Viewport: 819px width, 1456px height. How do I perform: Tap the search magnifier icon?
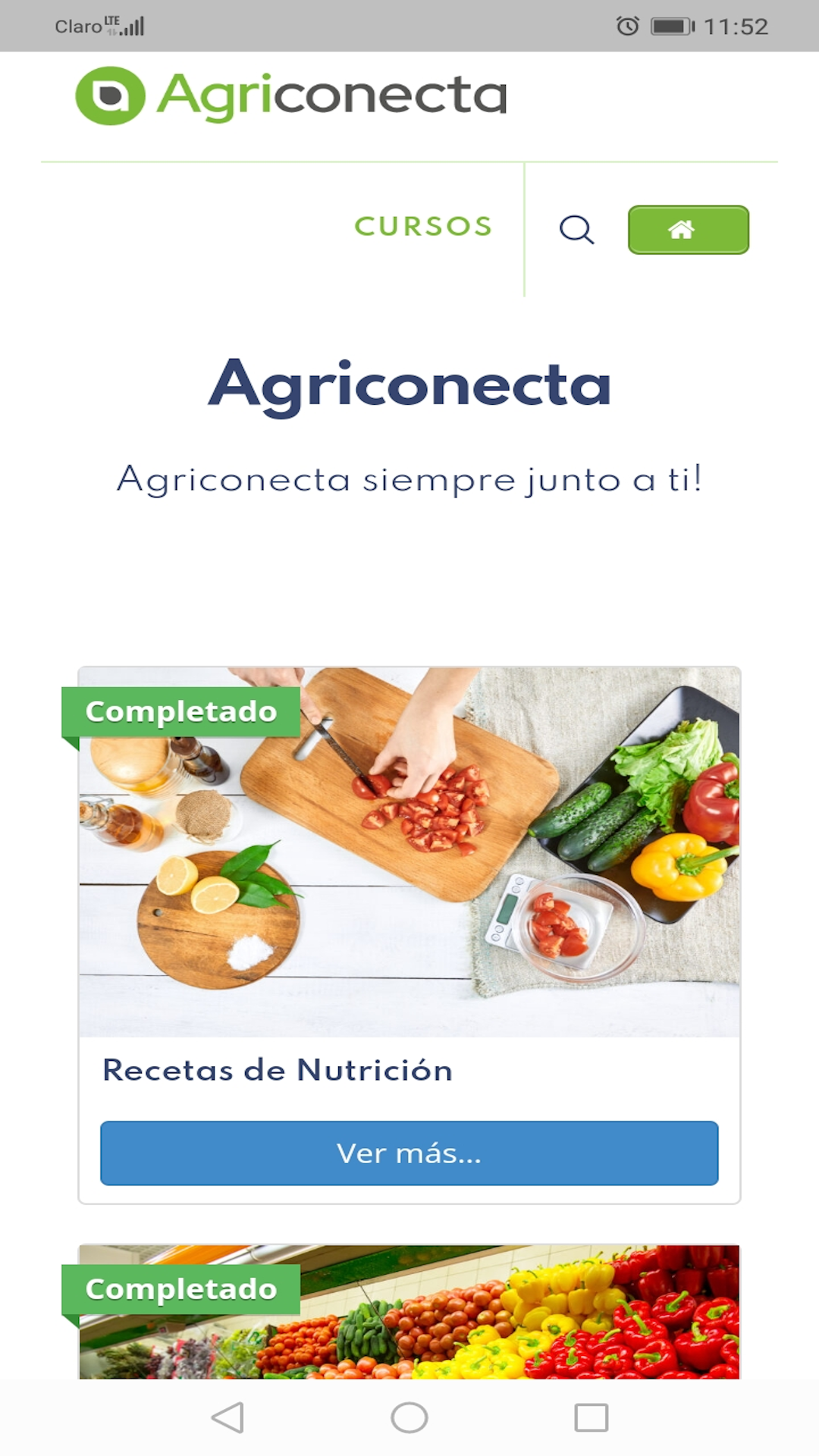[576, 229]
